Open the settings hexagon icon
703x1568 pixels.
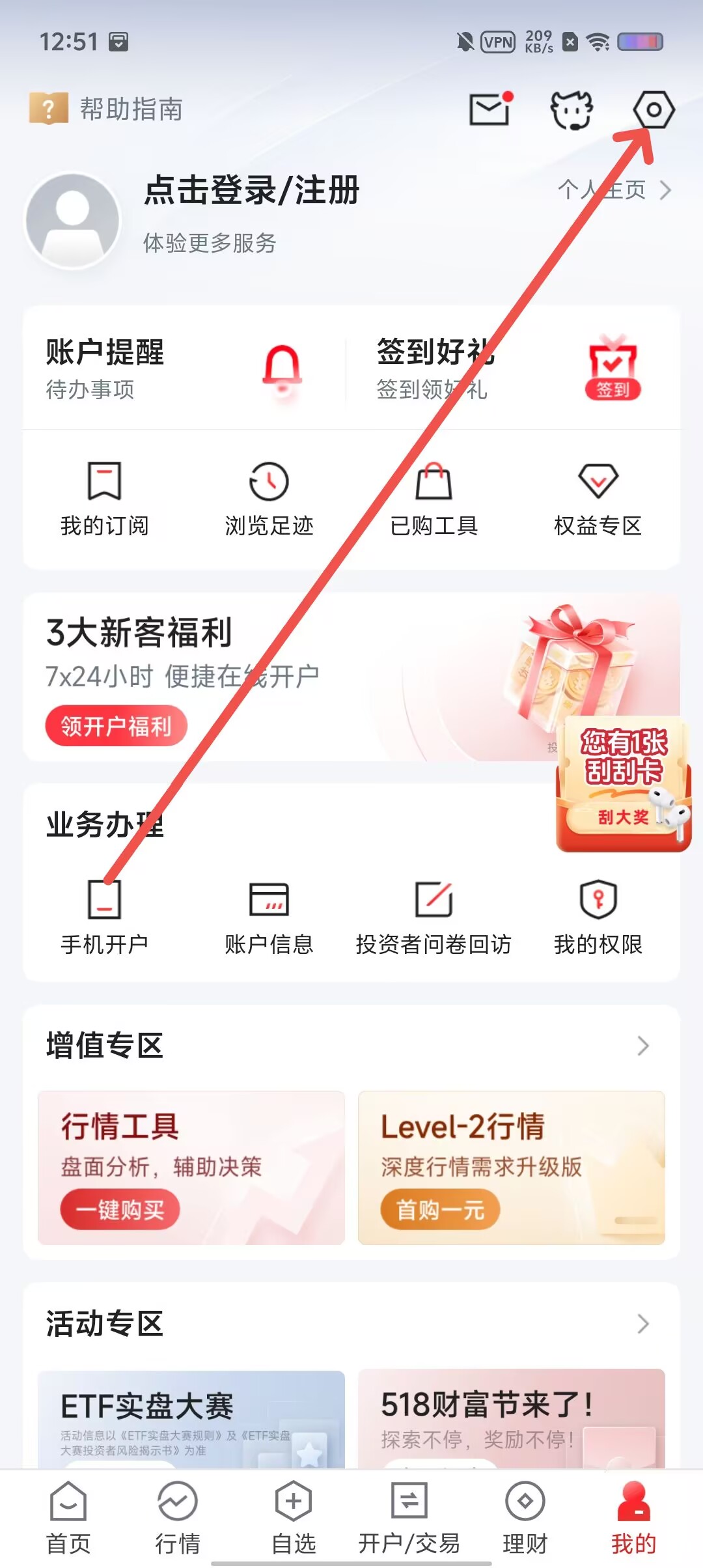click(x=654, y=109)
